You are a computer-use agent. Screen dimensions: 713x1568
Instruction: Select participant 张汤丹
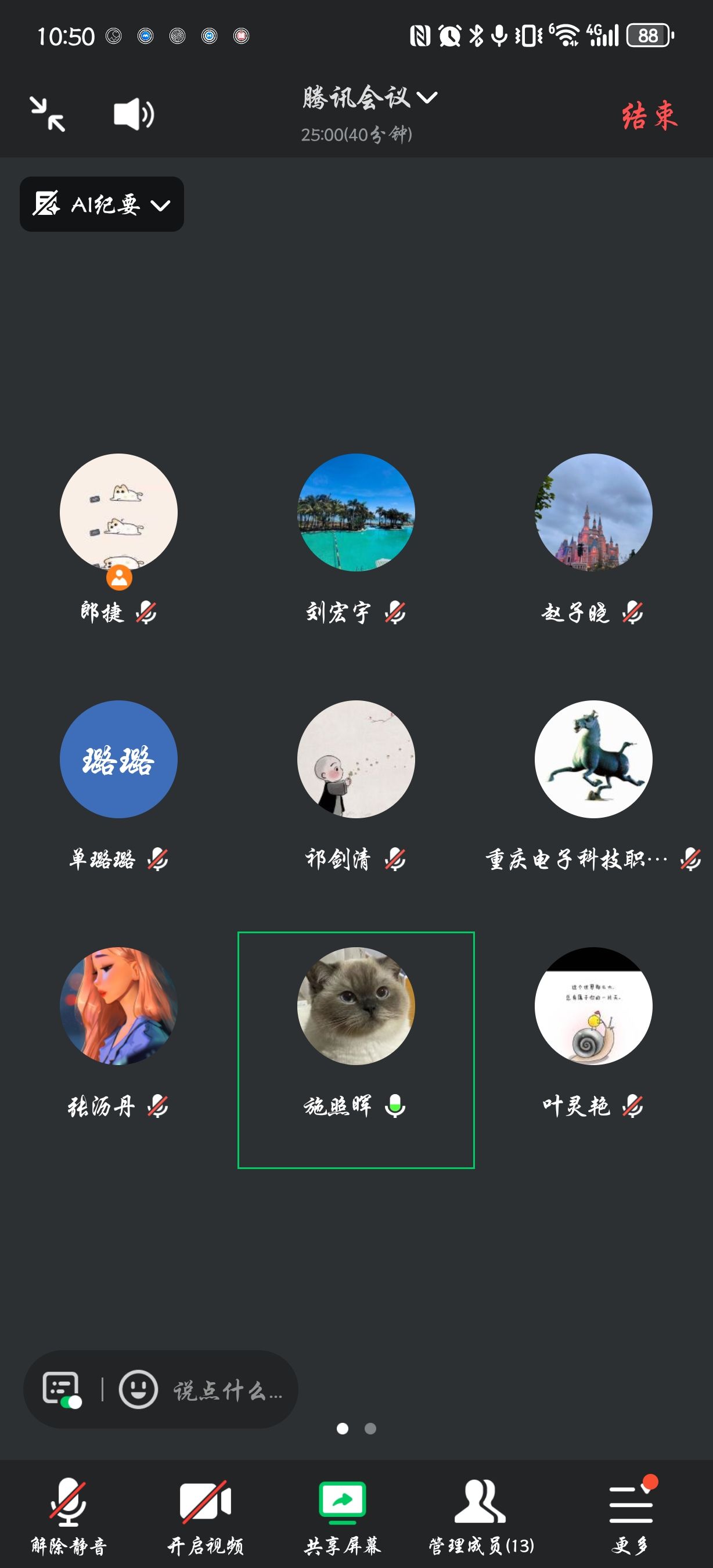pos(118,1006)
